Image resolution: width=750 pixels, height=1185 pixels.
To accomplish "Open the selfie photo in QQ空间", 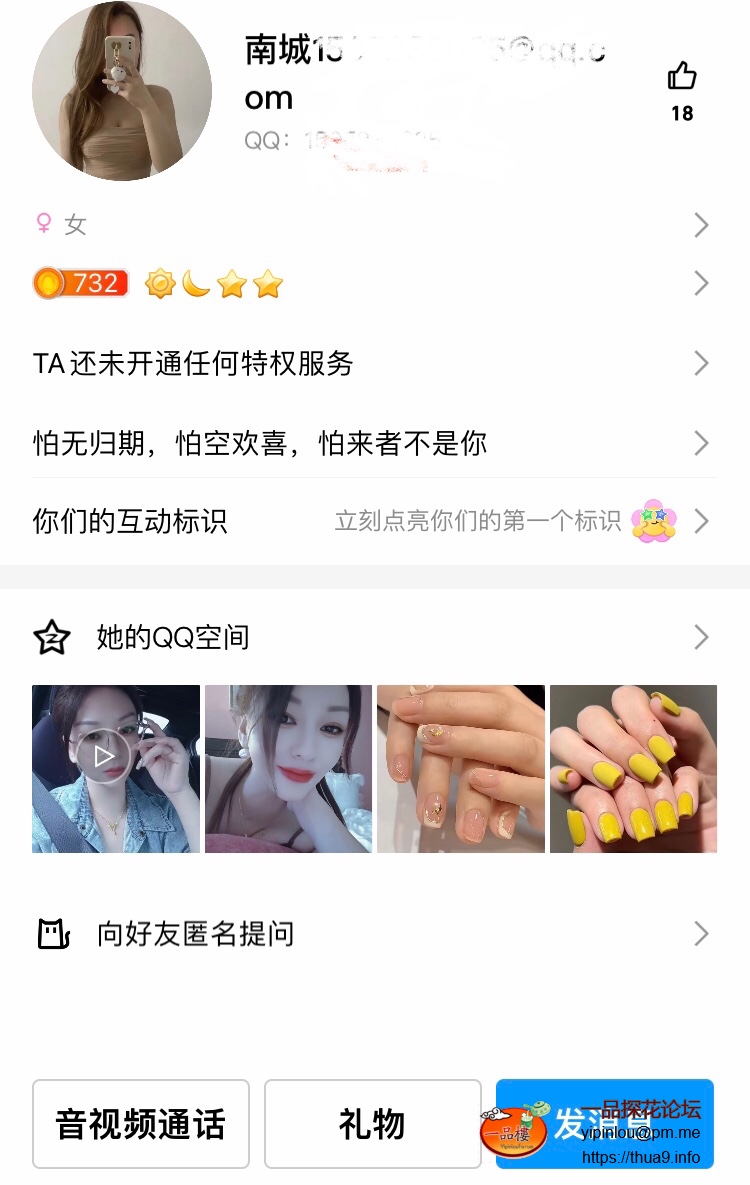I will [288, 768].
